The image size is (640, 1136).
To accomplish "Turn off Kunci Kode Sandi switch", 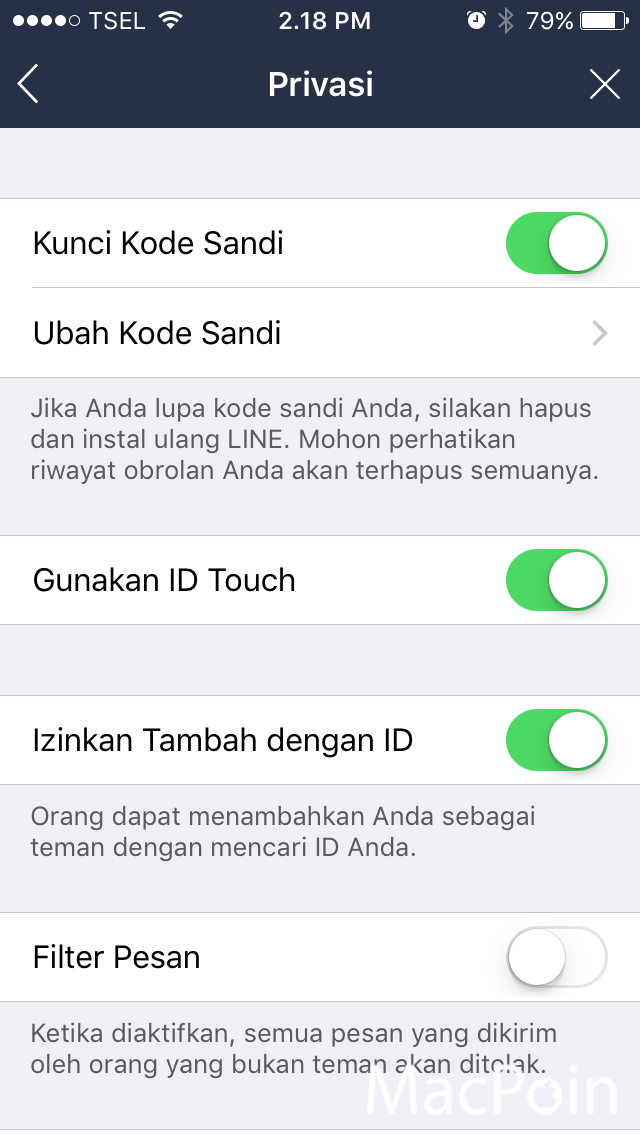I will tap(557, 243).
